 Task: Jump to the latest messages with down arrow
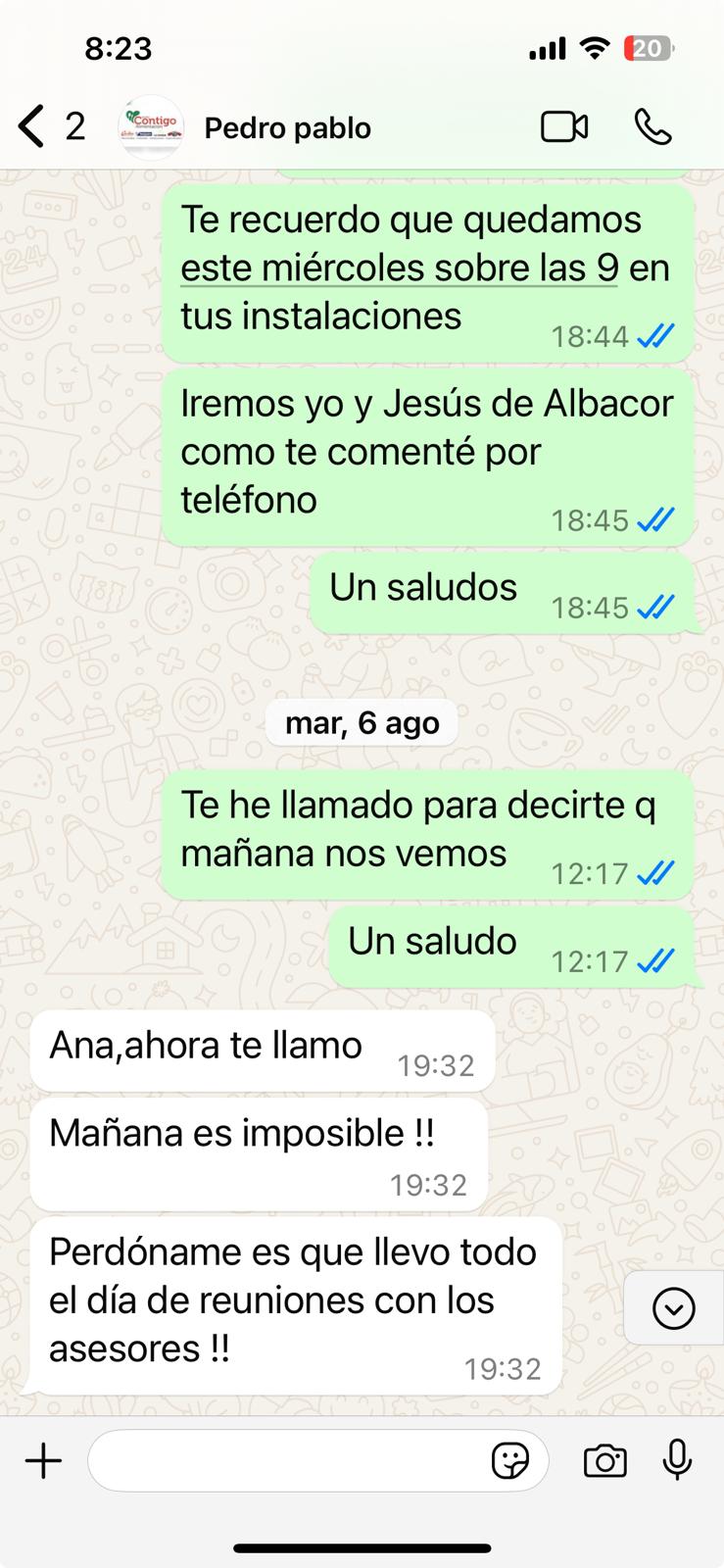[674, 1308]
